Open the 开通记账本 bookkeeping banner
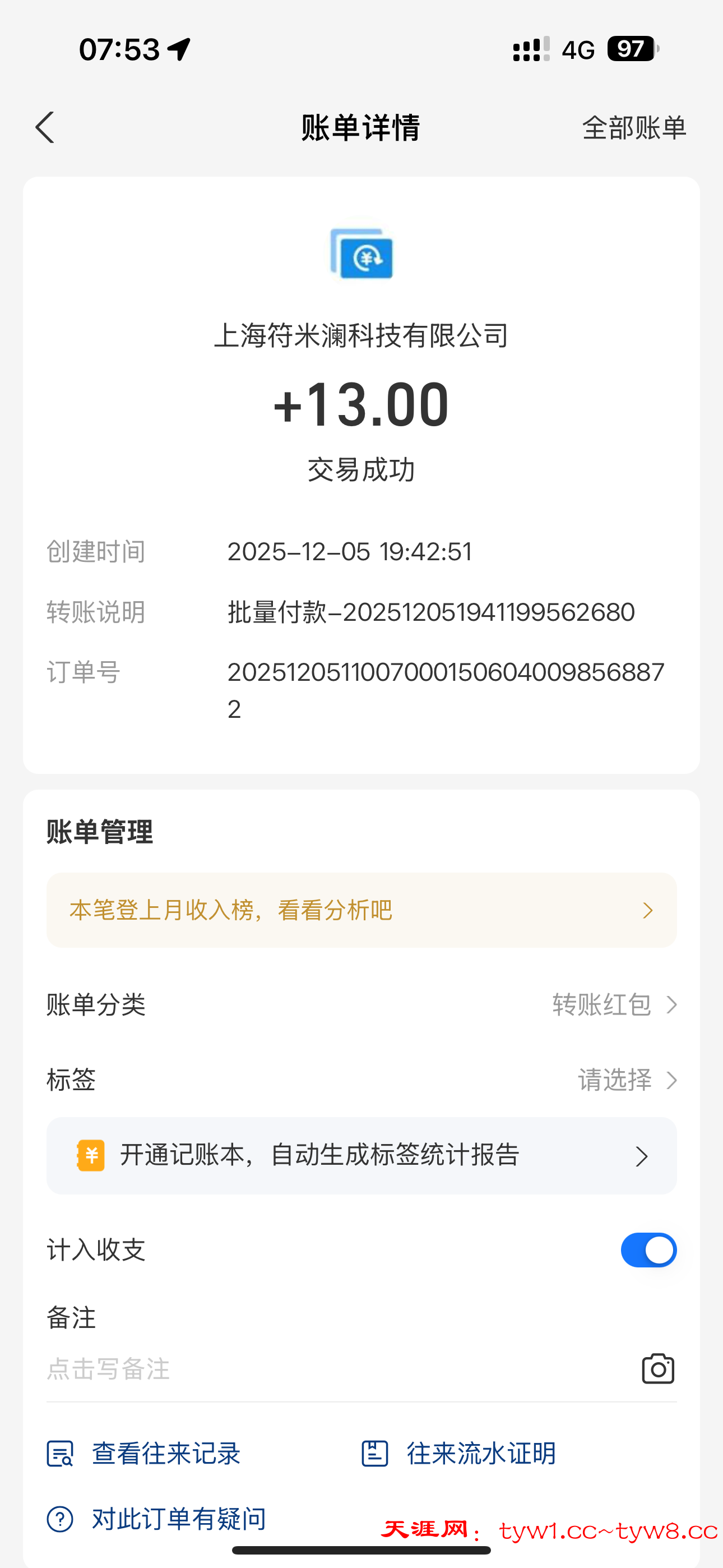 tap(361, 1155)
